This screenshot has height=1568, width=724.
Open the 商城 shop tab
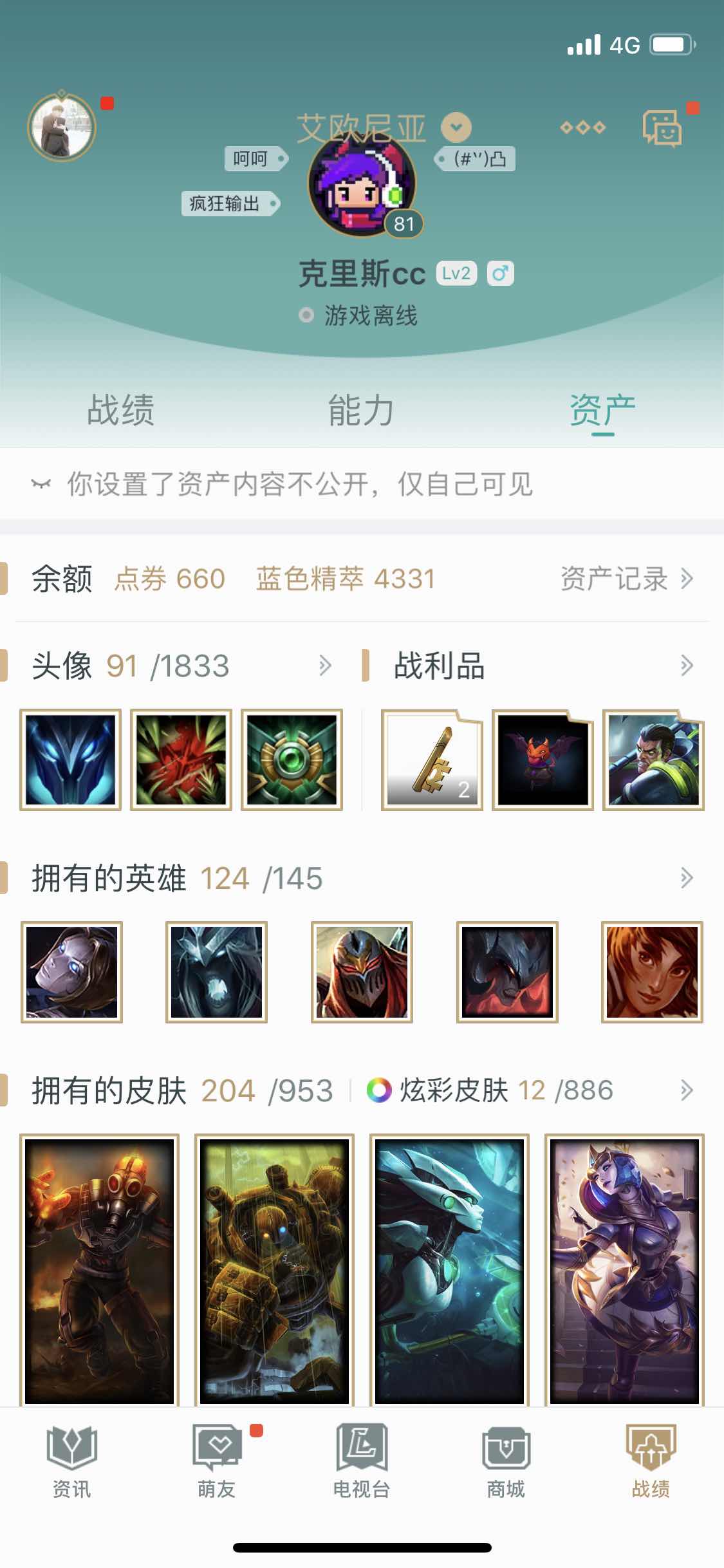coord(506,1462)
